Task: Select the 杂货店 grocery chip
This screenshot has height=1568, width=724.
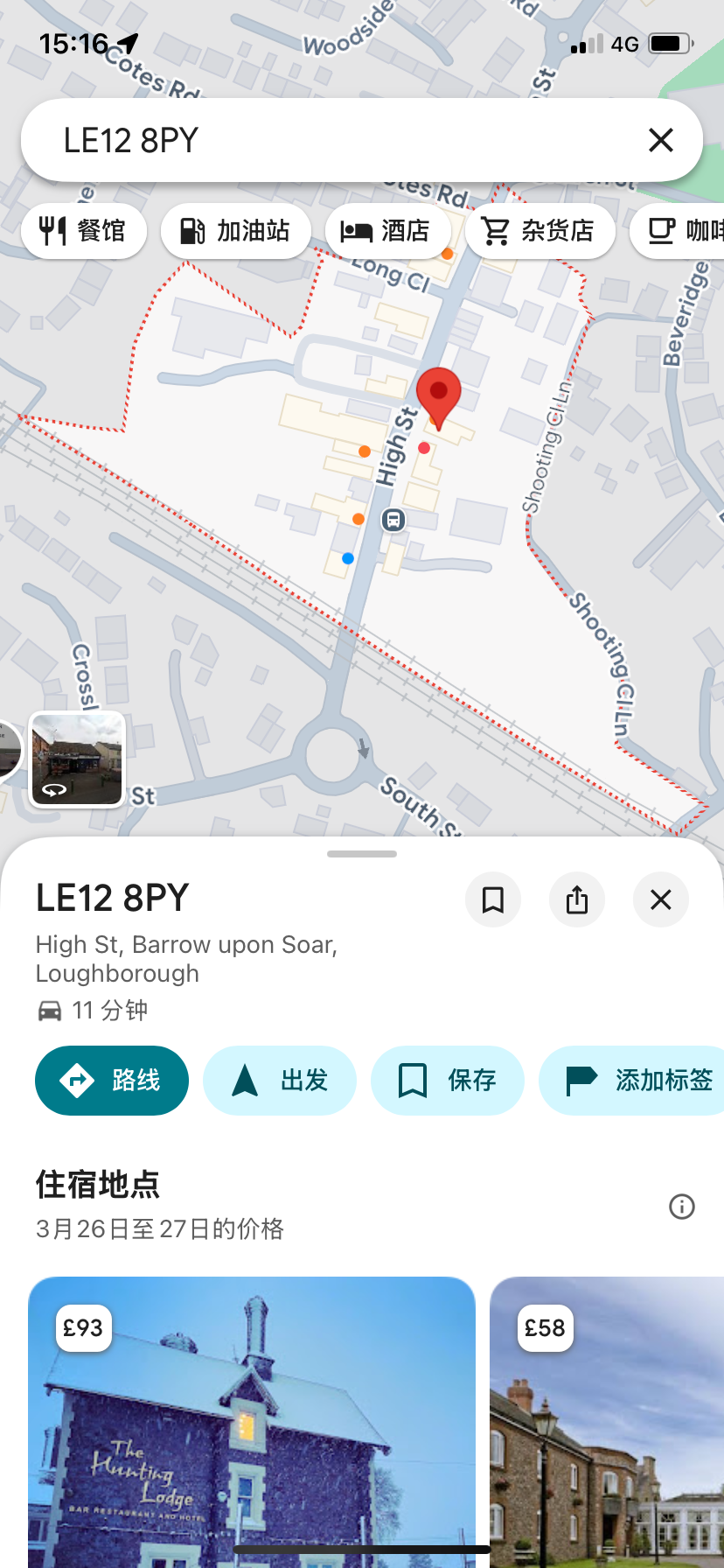Action: point(540,231)
